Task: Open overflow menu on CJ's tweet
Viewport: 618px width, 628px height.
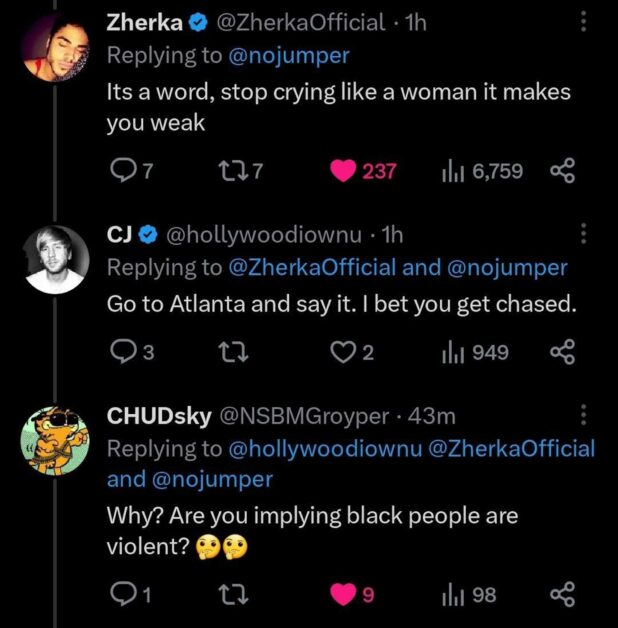Action: [x=585, y=235]
